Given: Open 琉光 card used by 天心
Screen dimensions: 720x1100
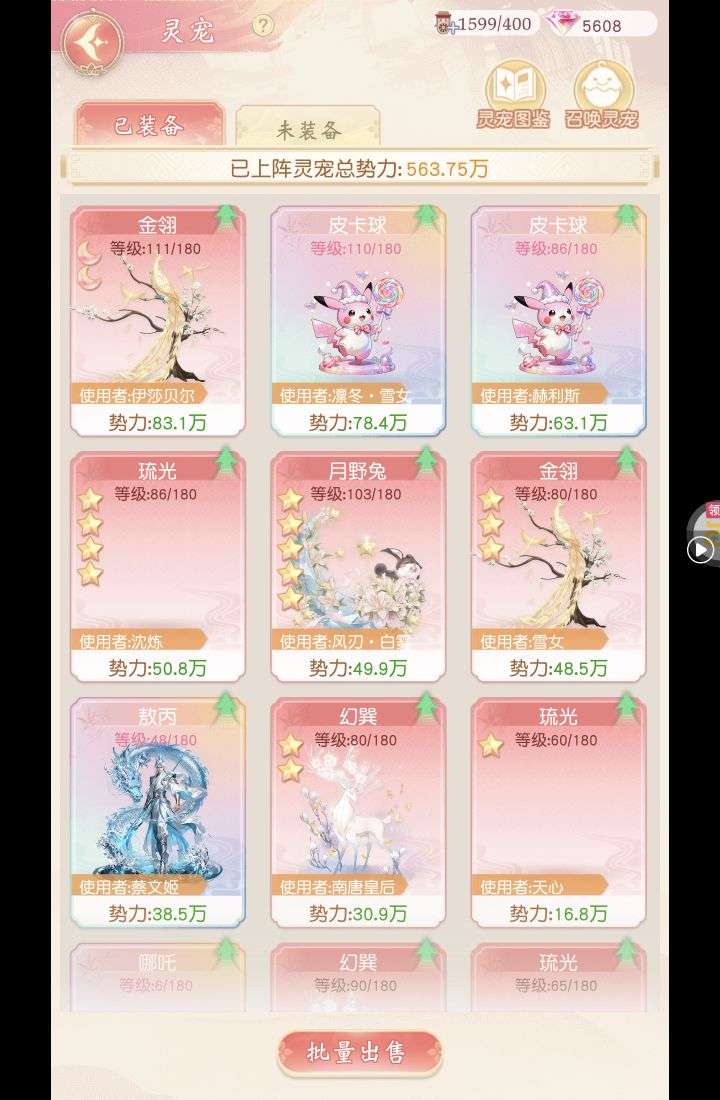Looking at the screenshot, I should point(558,810).
